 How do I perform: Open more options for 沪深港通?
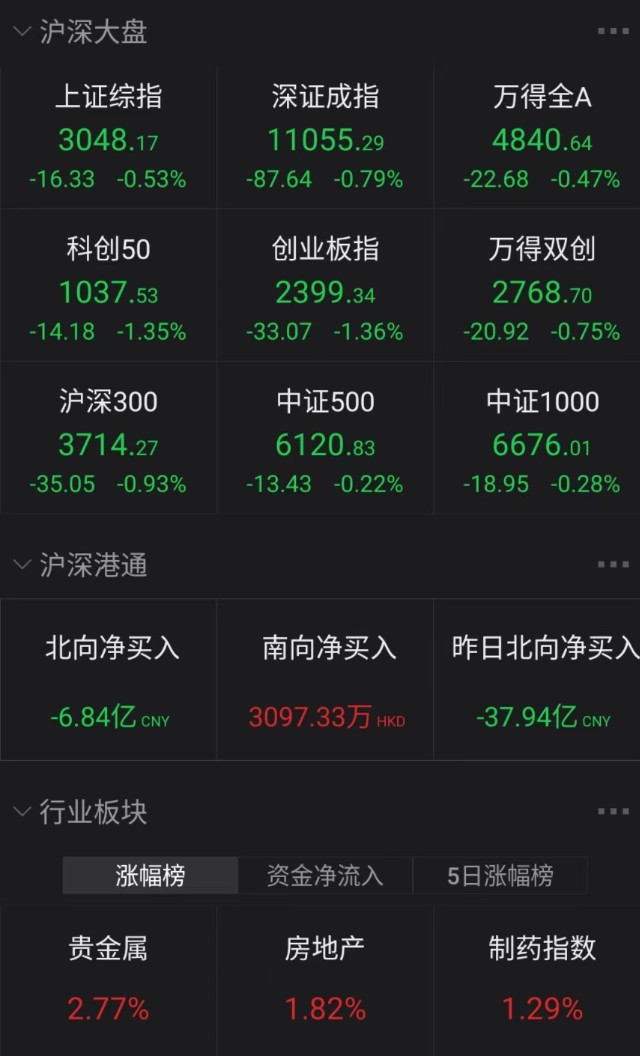(x=612, y=565)
